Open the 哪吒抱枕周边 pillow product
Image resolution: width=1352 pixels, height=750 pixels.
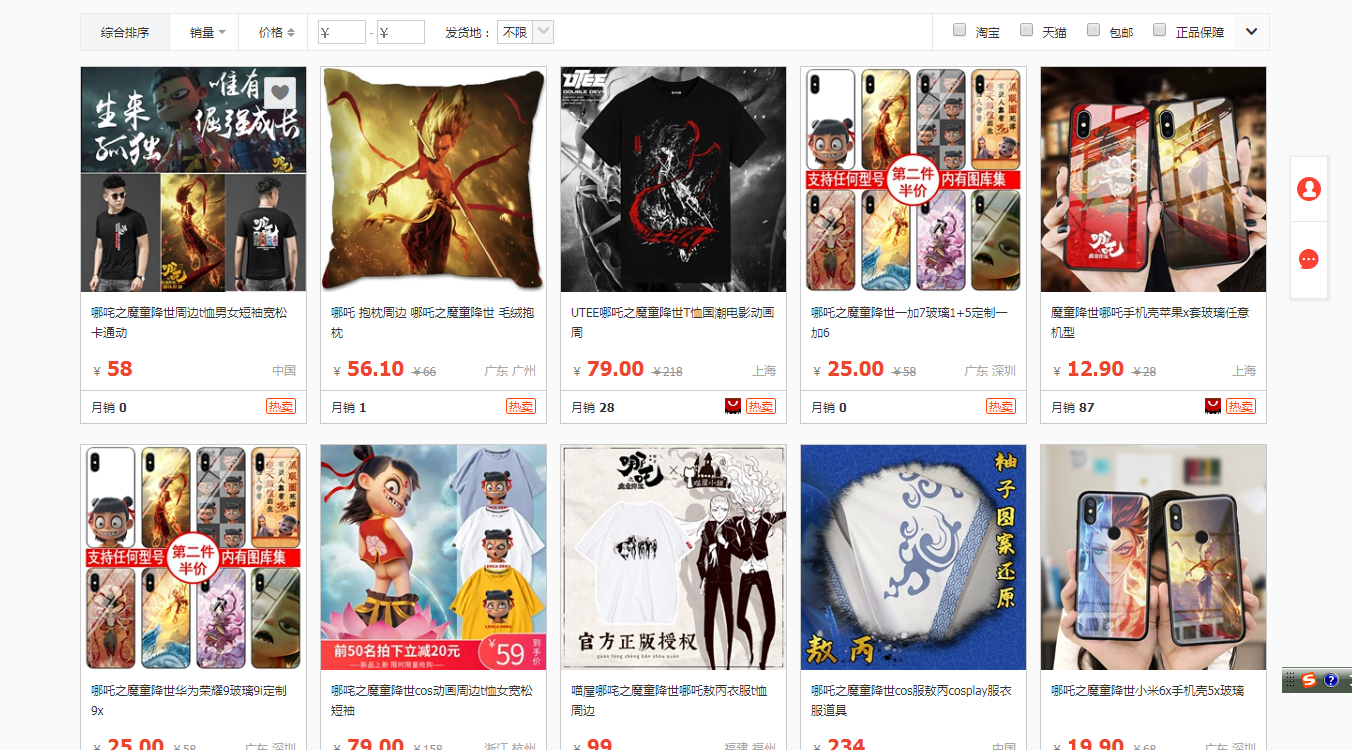click(x=433, y=180)
